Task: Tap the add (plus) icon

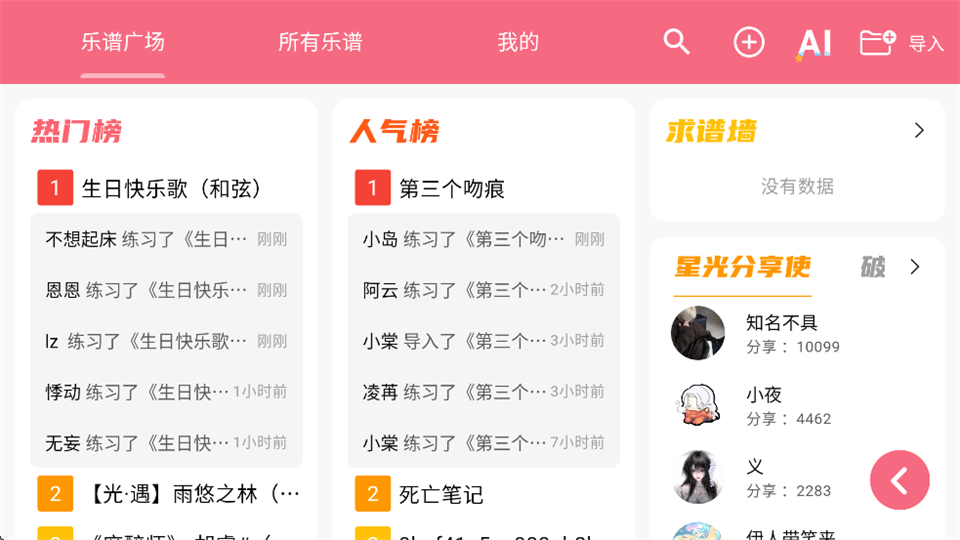Action: (x=749, y=42)
